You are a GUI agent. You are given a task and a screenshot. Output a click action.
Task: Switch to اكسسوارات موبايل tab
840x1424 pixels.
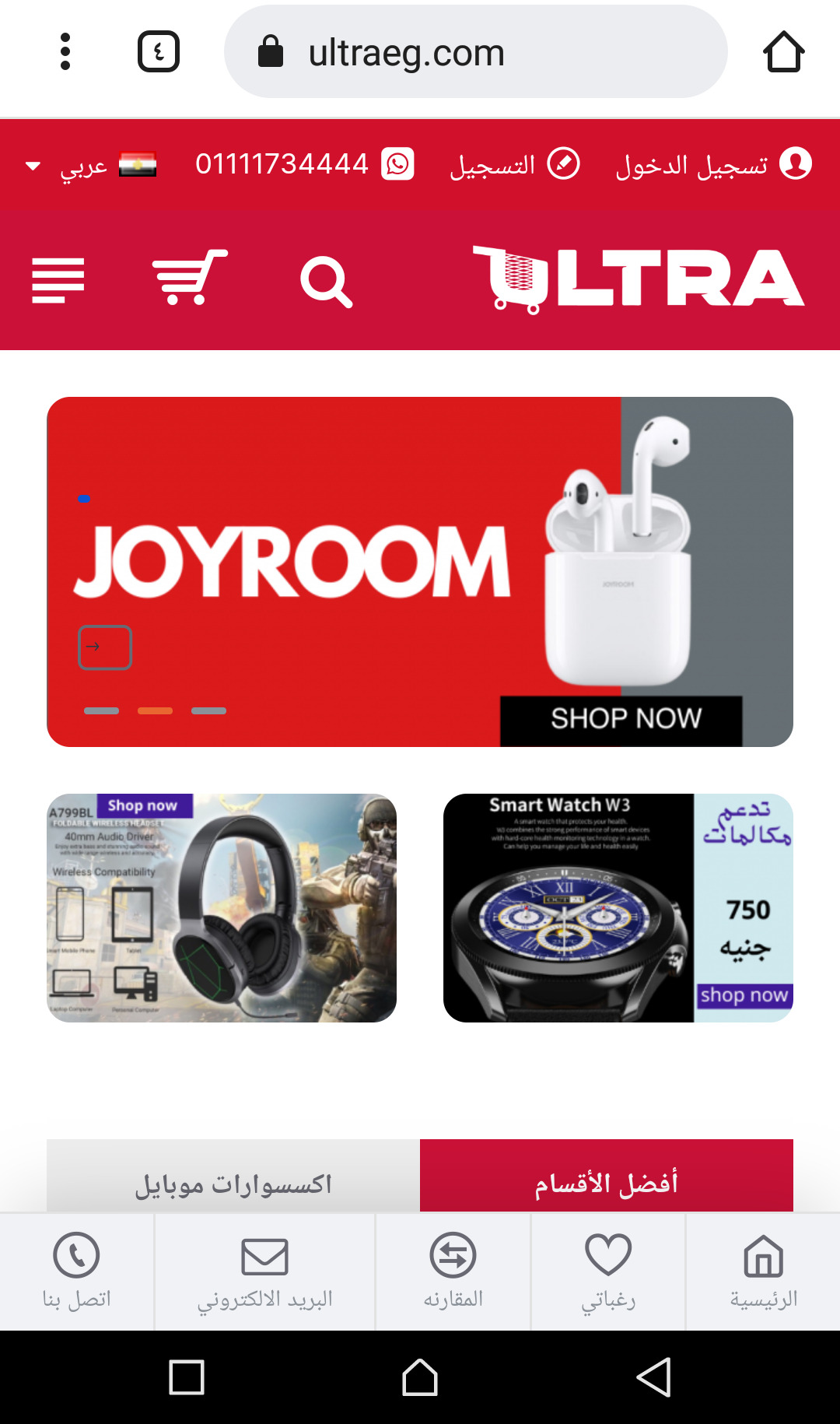click(x=233, y=1183)
